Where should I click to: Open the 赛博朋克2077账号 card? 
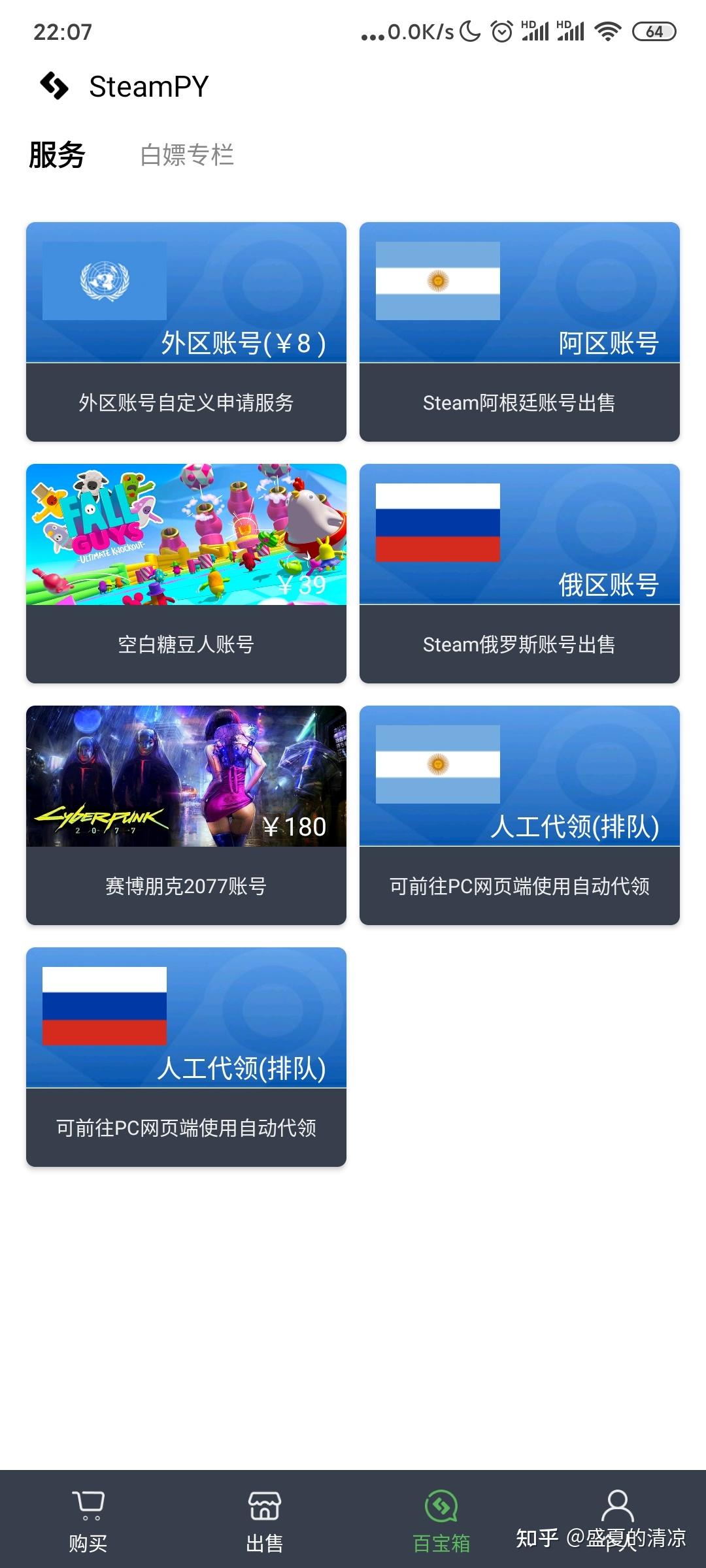click(x=186, y=815)
